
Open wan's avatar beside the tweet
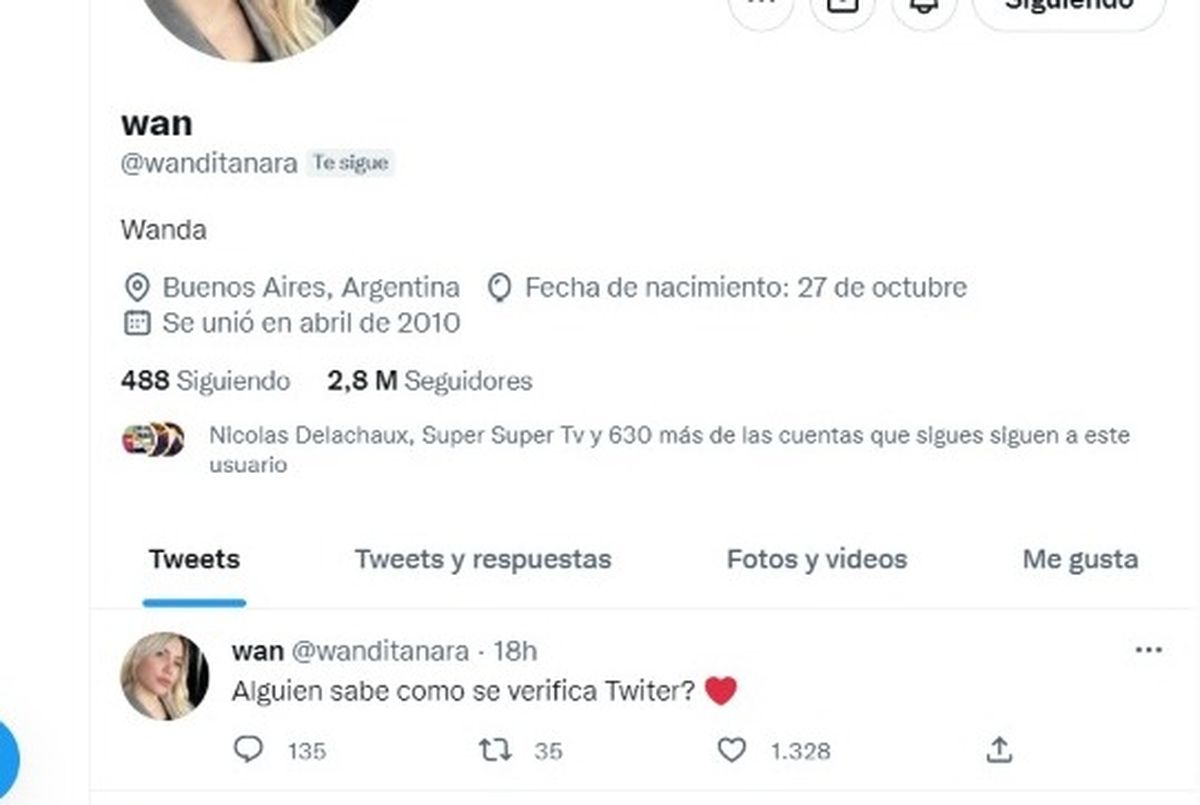(x=165, y=676)
